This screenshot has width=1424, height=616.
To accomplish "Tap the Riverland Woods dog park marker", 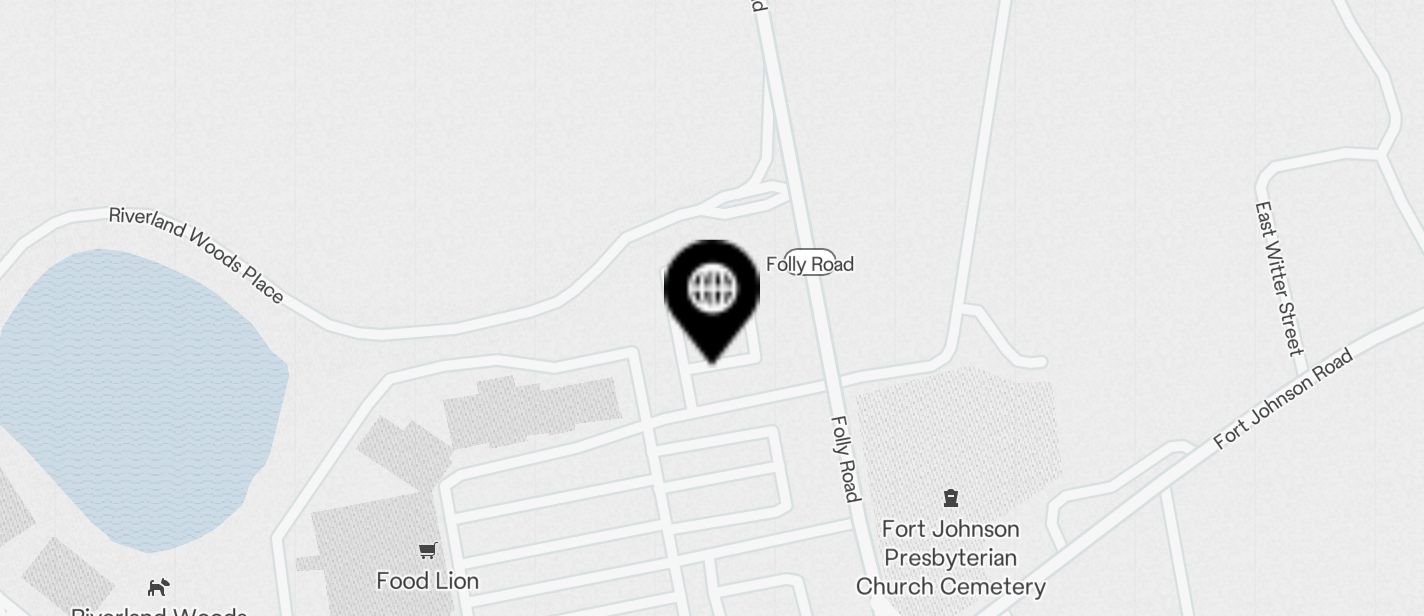I will tap(158, 587).
